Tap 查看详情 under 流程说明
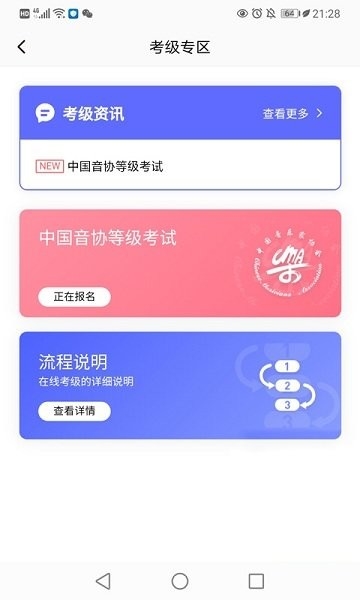The image size is (360, 600). coord(74,411)
